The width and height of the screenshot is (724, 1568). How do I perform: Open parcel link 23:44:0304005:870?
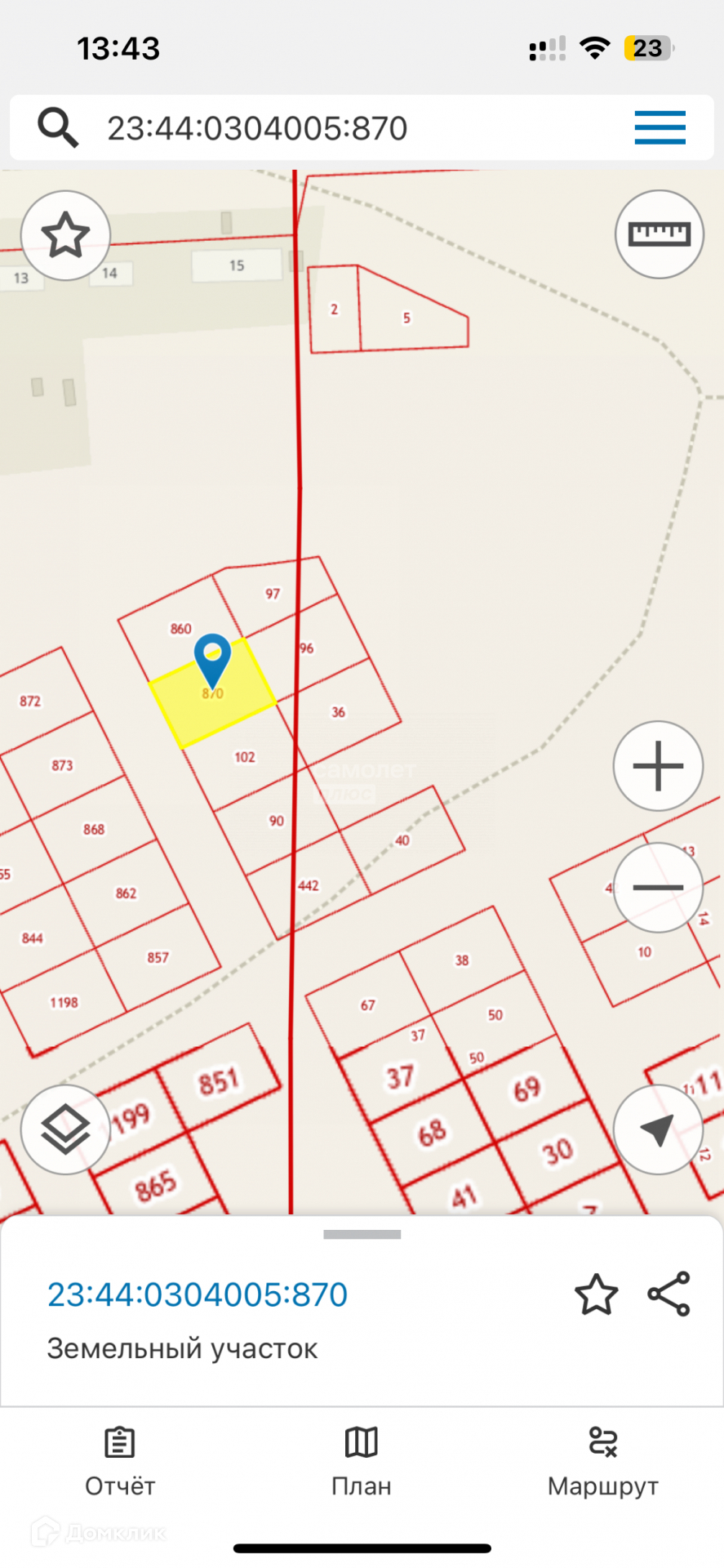[x=198, y=1294]
